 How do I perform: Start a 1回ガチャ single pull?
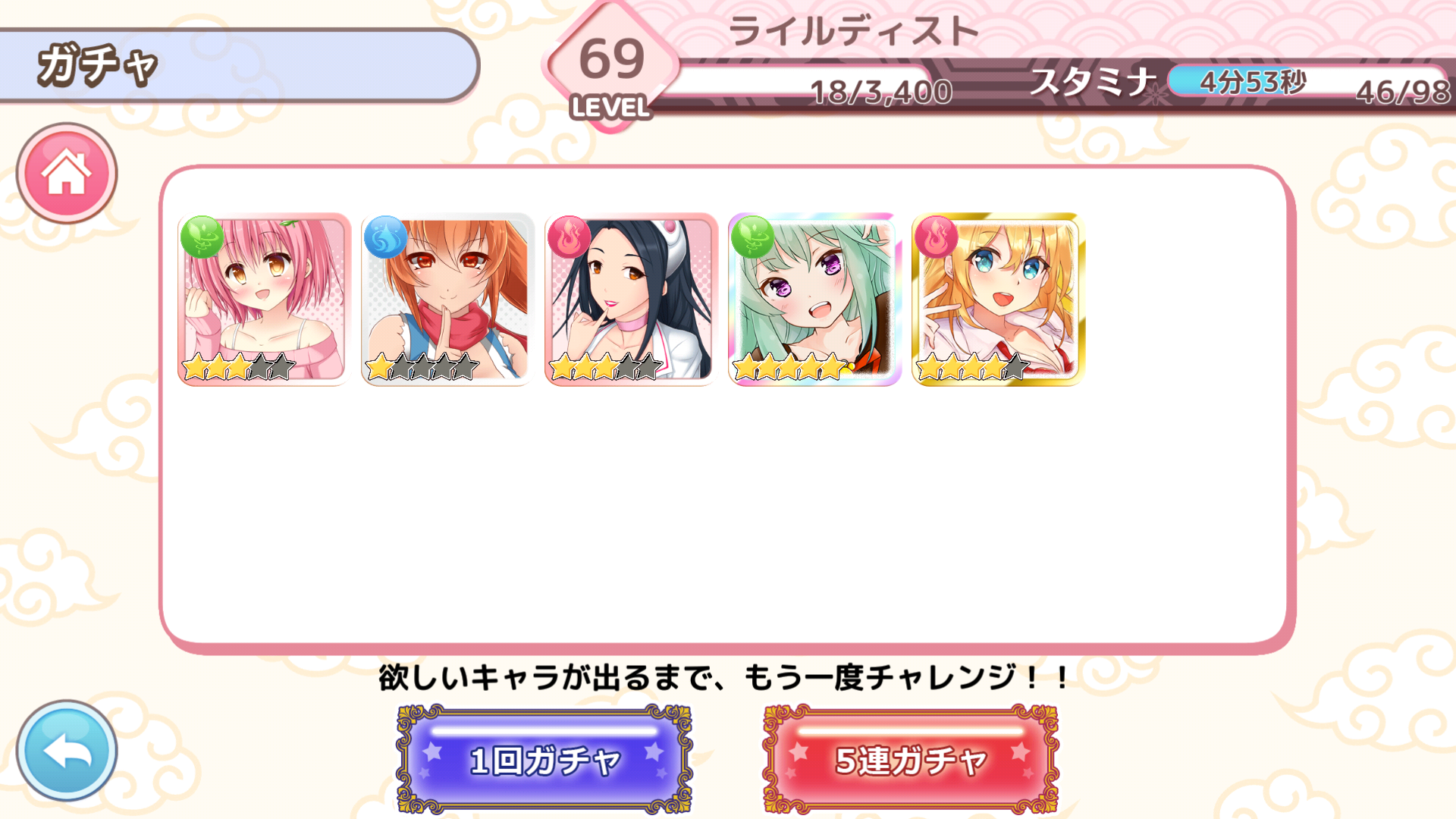point(544,760)
